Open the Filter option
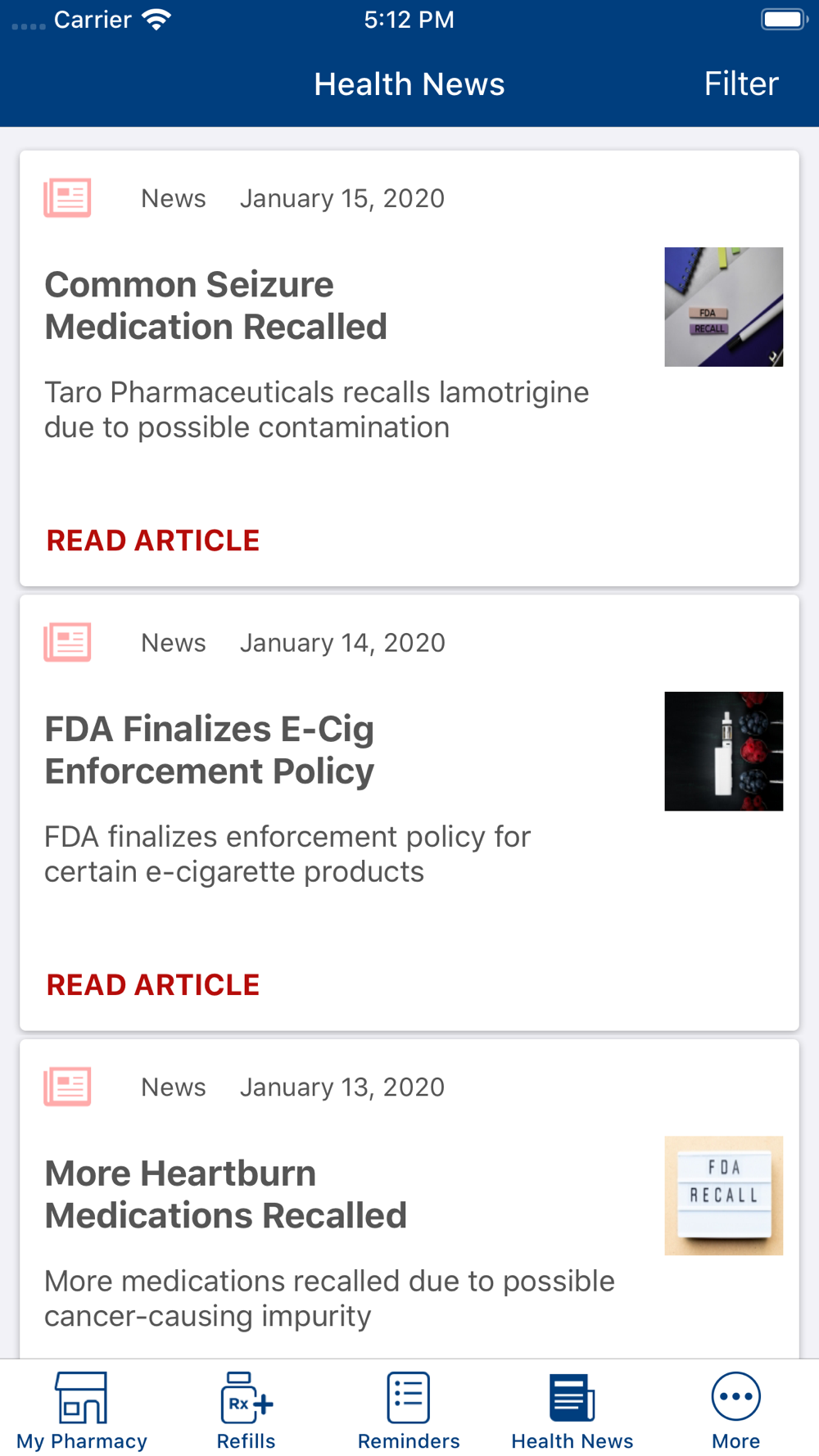This screenshot has height=1456, width=819. (x=741, y=84)
